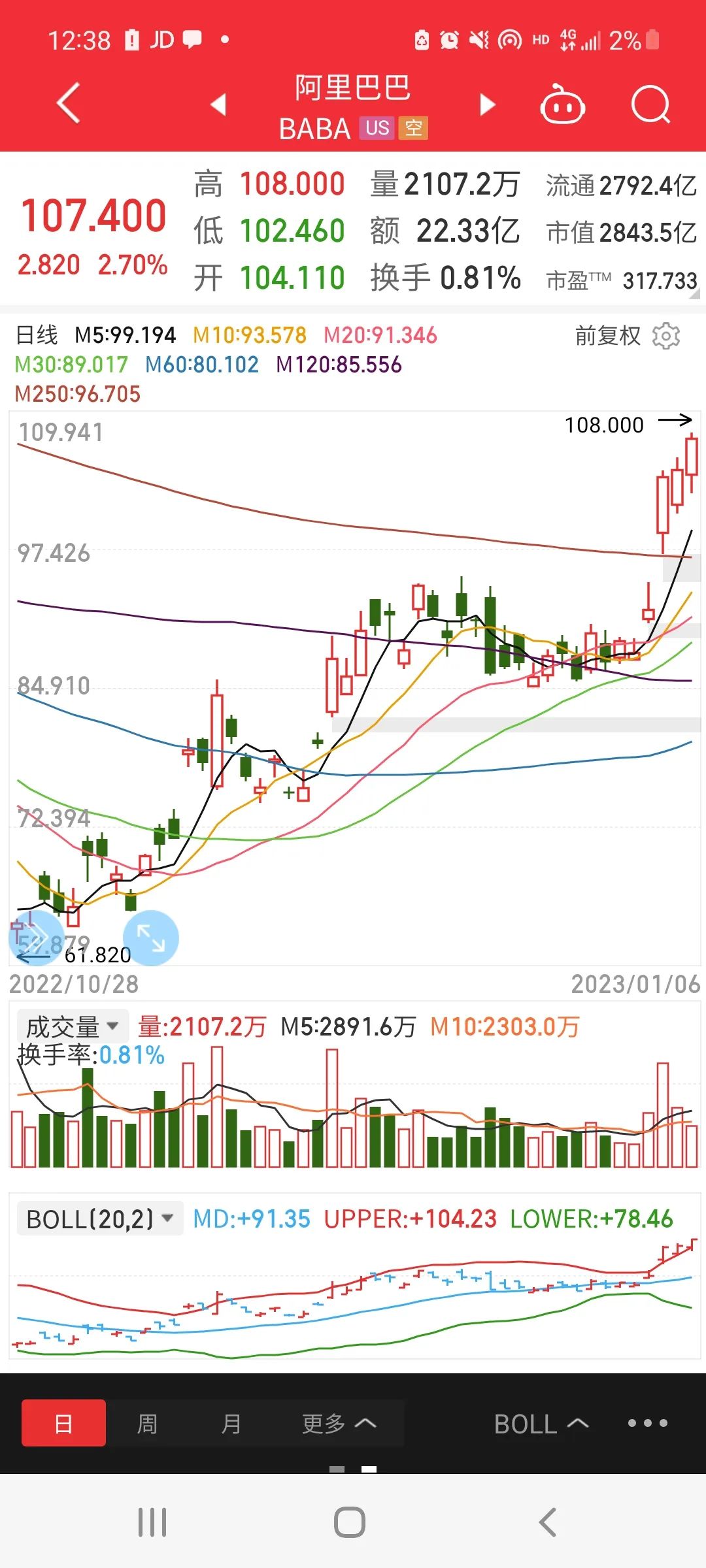
Task: Expand the BOLL indicator selector in bottom bar
Action: (541, 1424)
